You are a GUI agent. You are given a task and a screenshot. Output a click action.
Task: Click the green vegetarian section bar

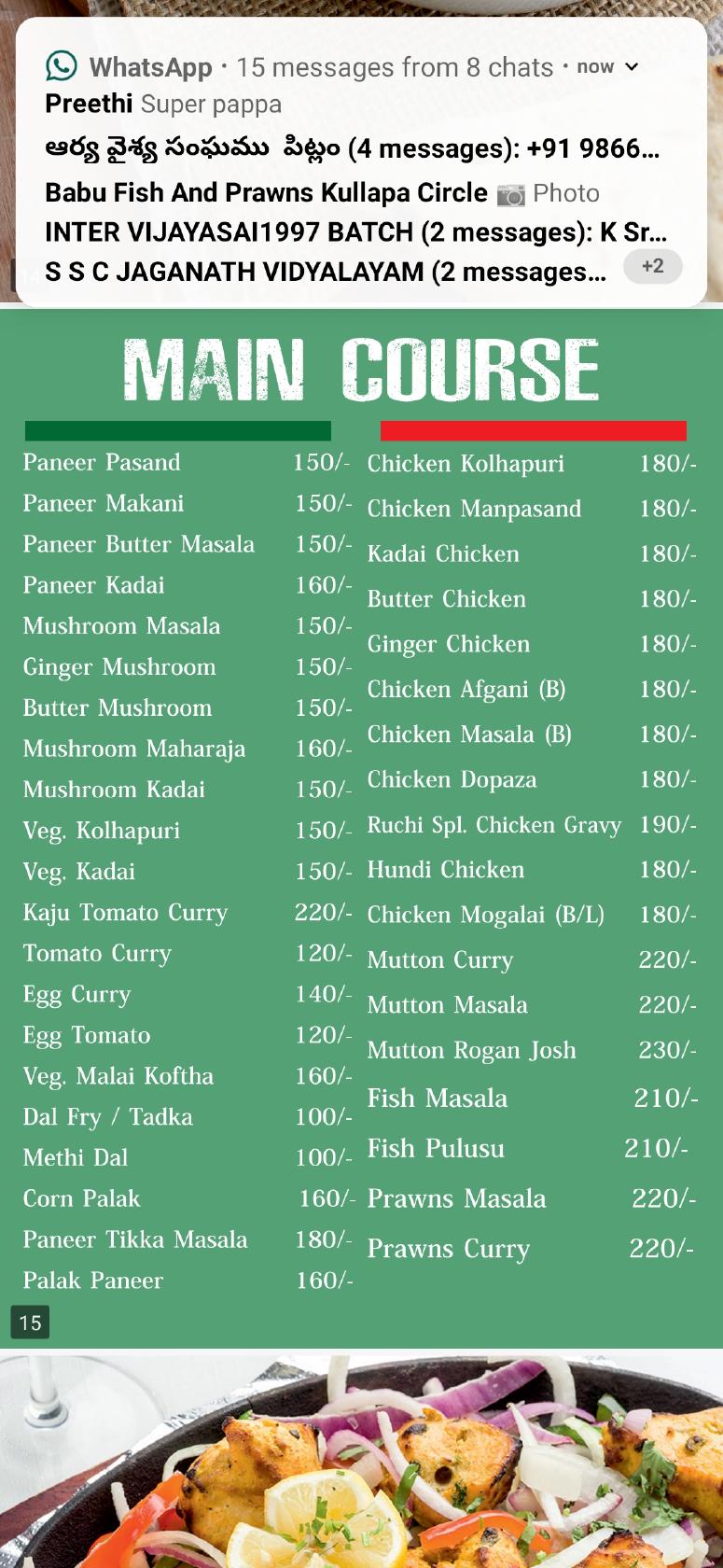point(177,431)
